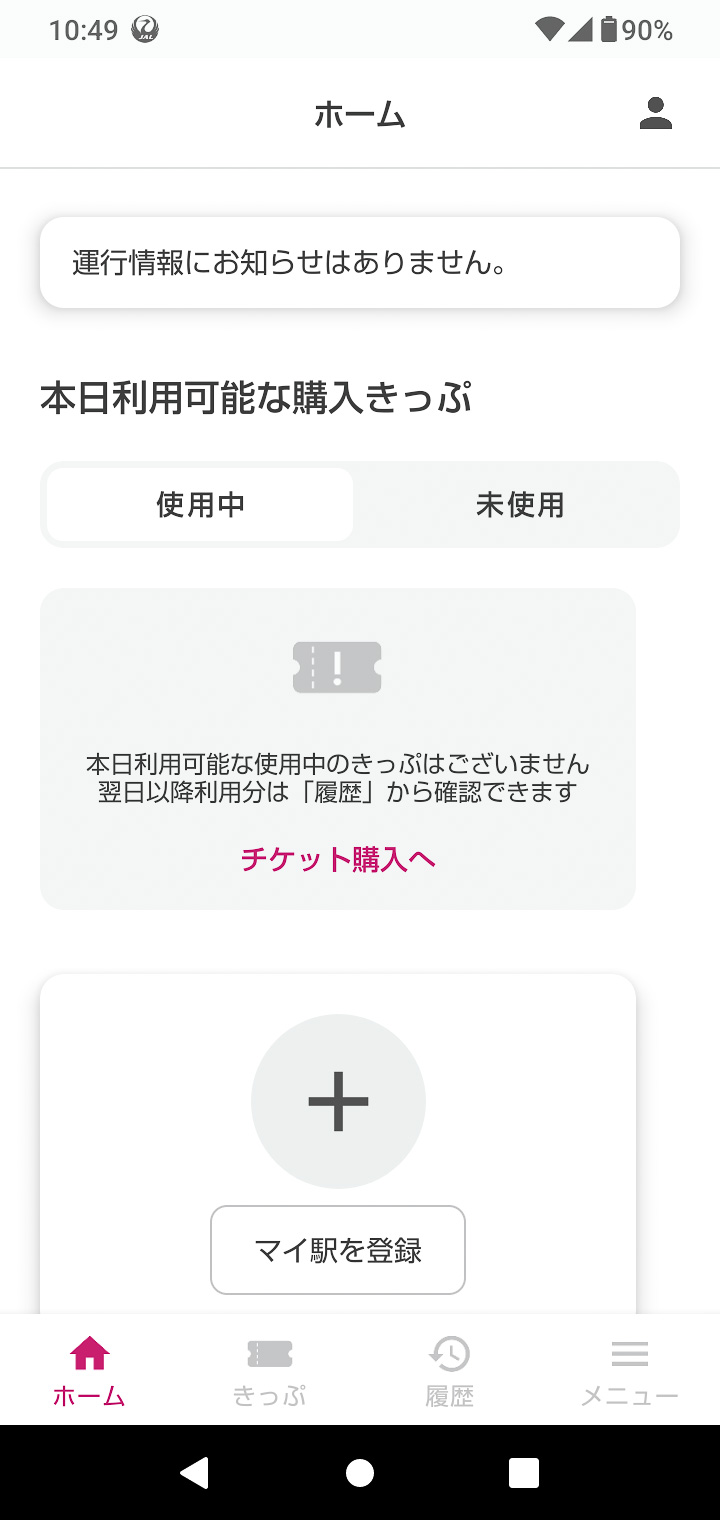The width and height of the screenshot is (720, 1520).
Task: Select the 使用中/未使用 segmented control
Action: (360, 505)
